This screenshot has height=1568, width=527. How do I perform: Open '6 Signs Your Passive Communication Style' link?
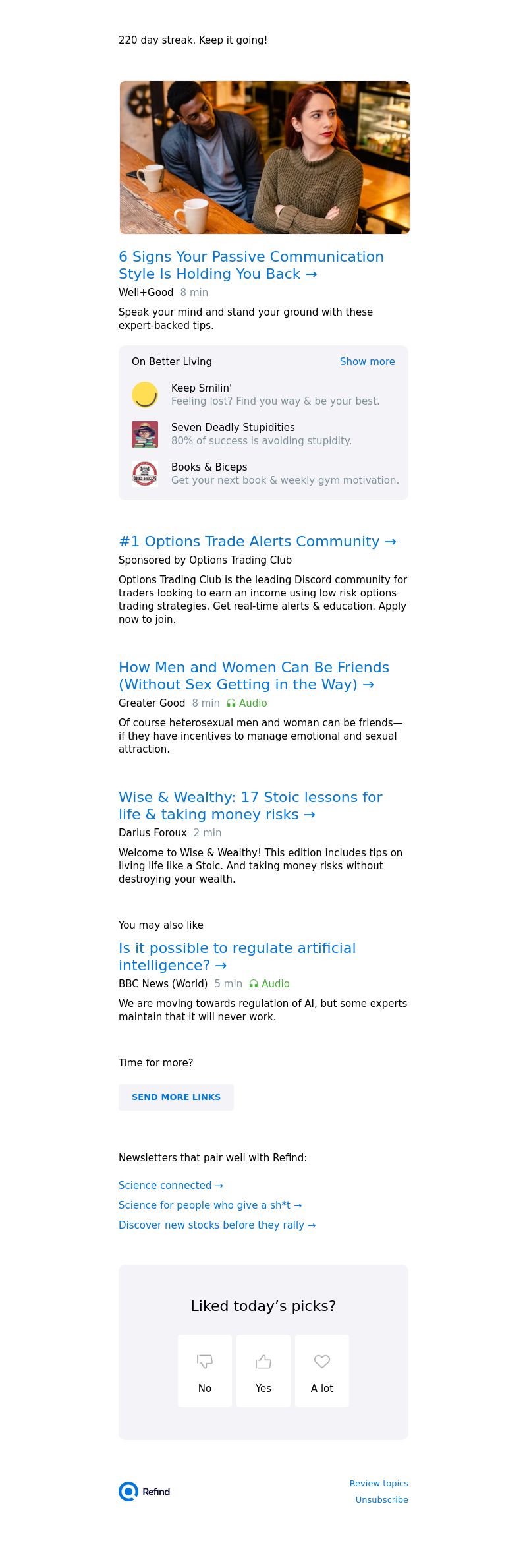[251, 265]
